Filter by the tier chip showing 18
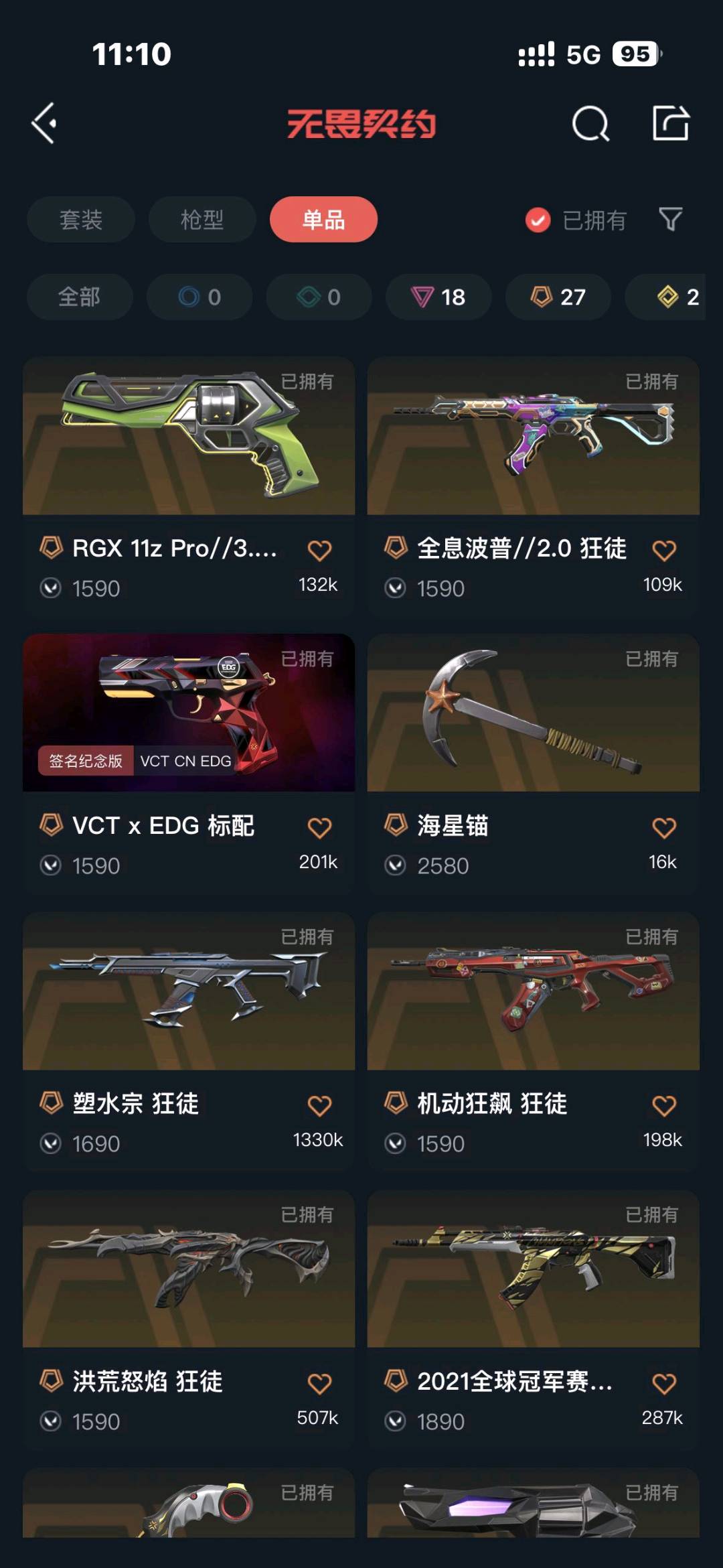This screenshot has width=723, height=1568. coord(438,297)
